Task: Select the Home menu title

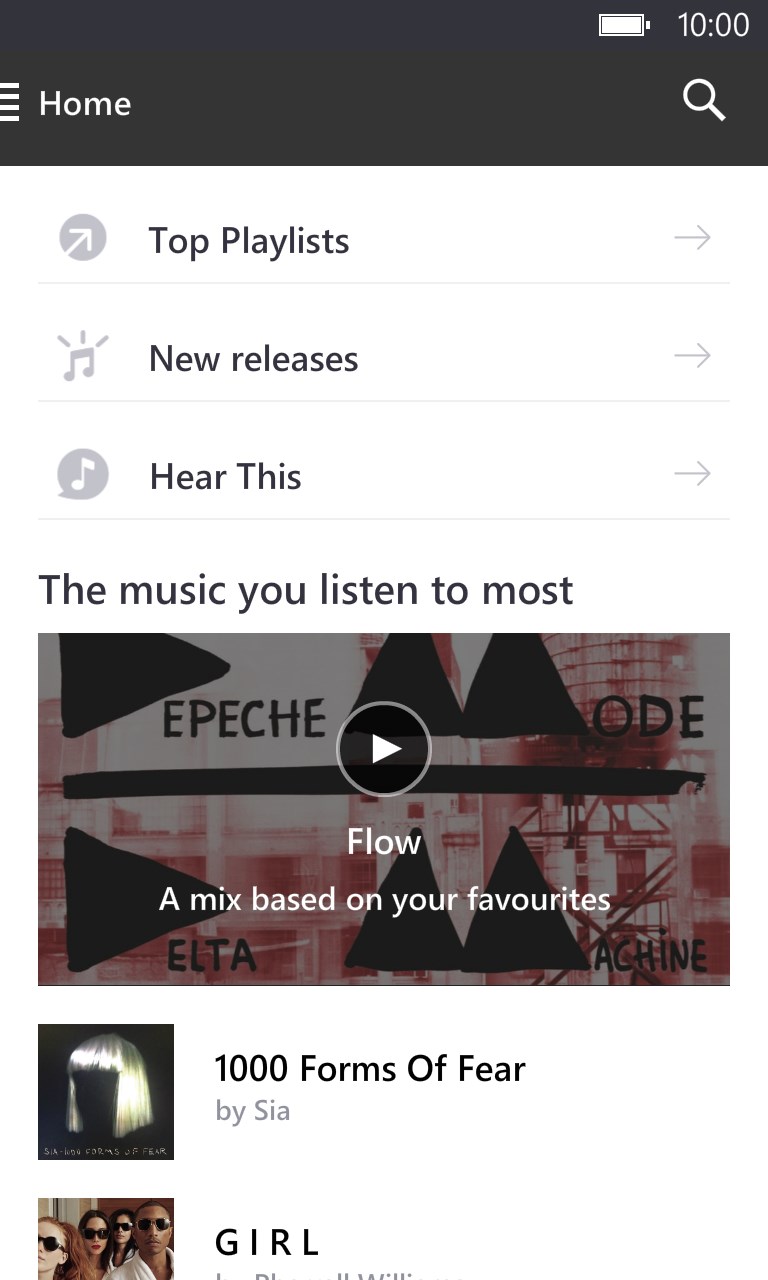Action: tap(85, 103)
